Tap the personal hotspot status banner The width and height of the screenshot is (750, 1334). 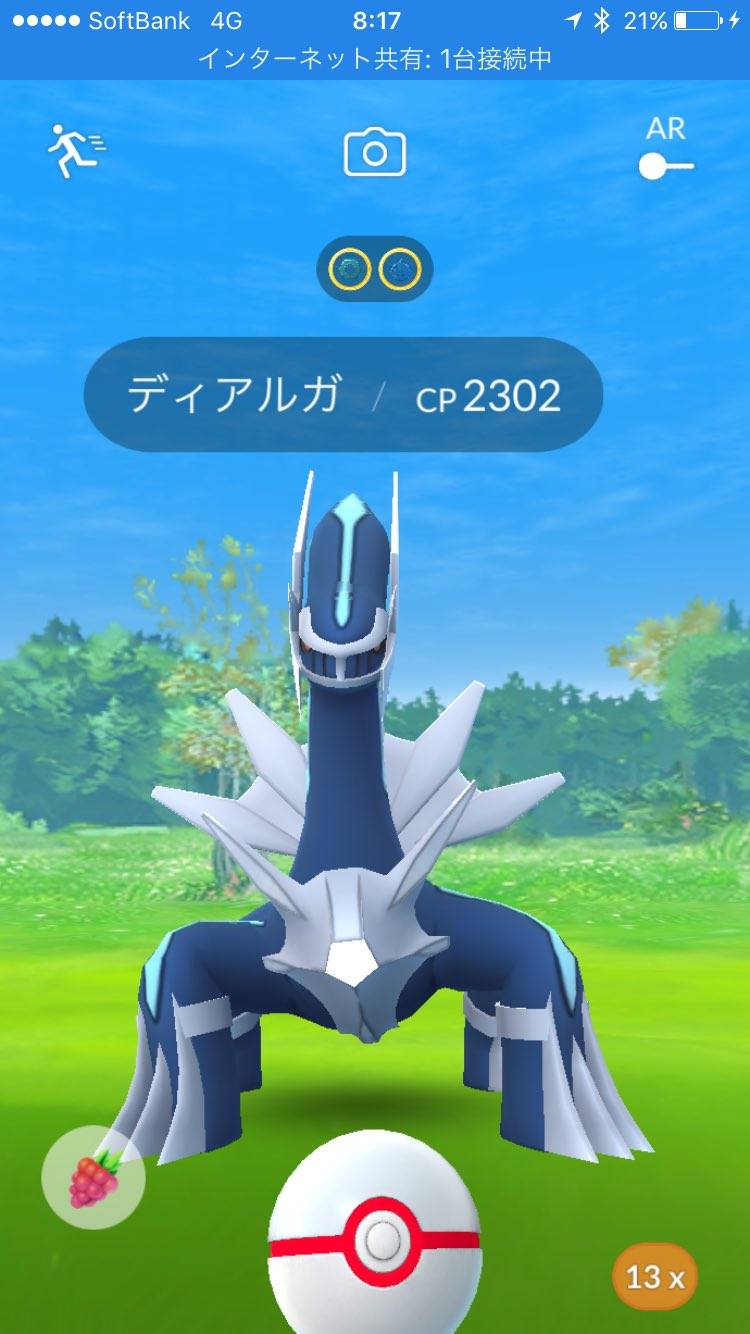375,59
